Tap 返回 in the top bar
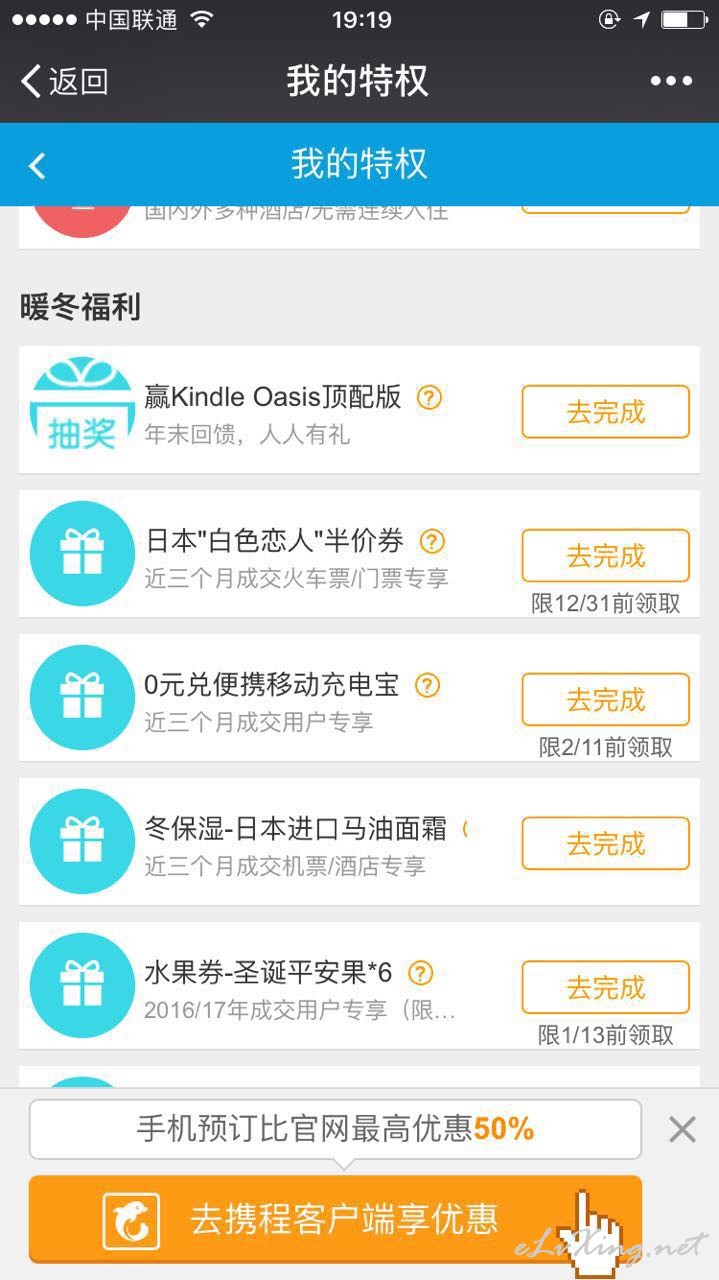Image resolution: width=719 pixels, height=1280 pixels. 64,81
